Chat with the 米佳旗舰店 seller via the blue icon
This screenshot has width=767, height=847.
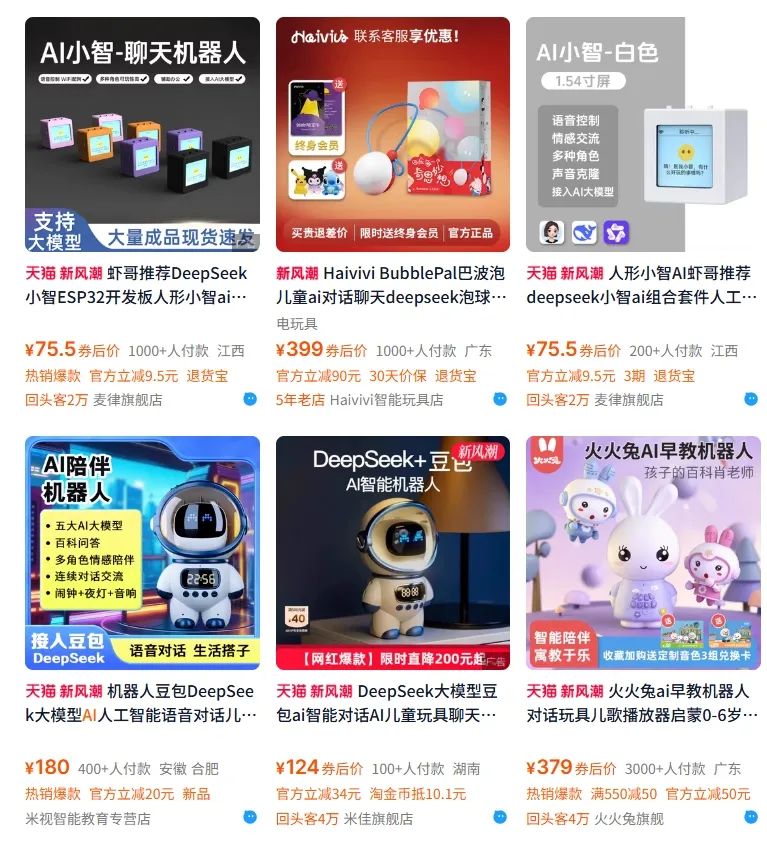(x=500, y=817)
